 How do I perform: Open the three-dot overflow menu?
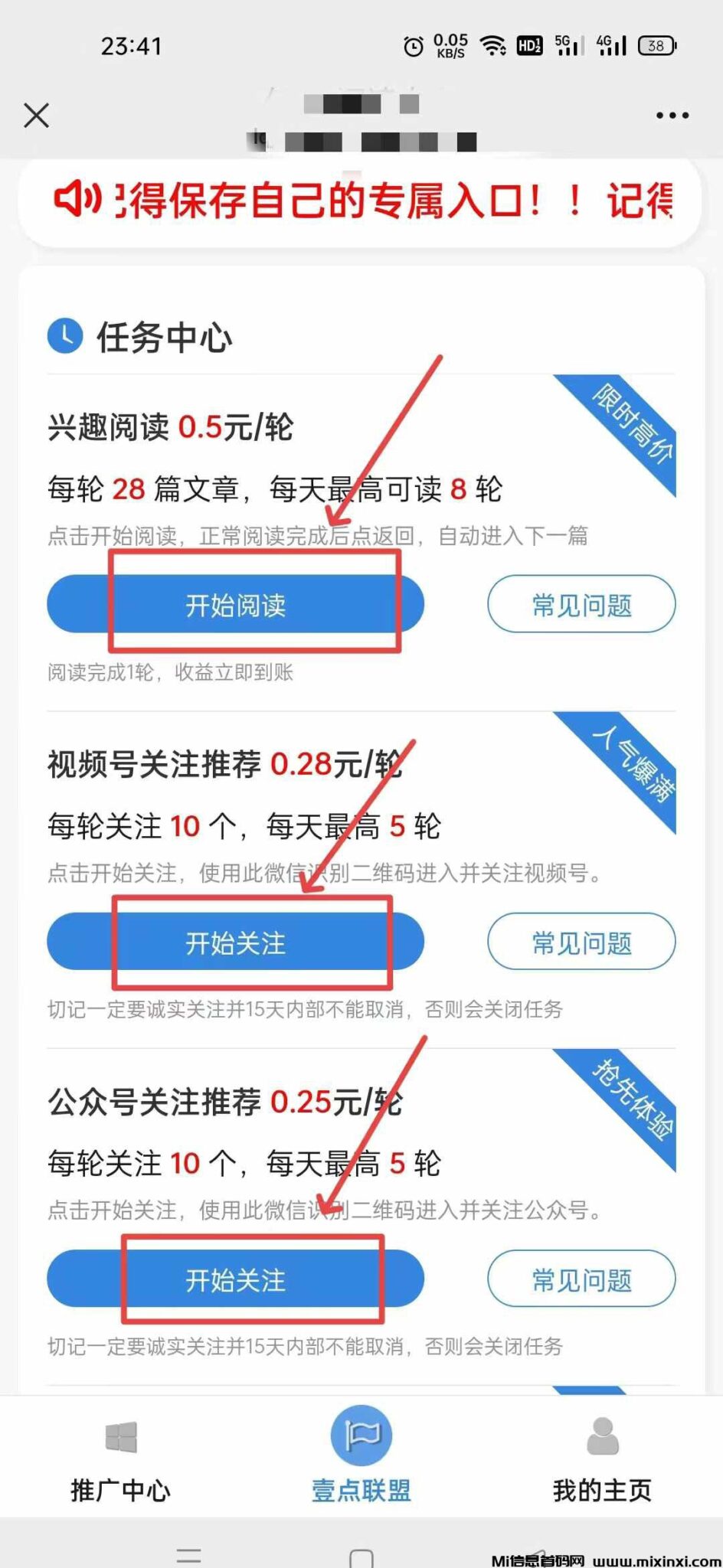pos(672,116)
